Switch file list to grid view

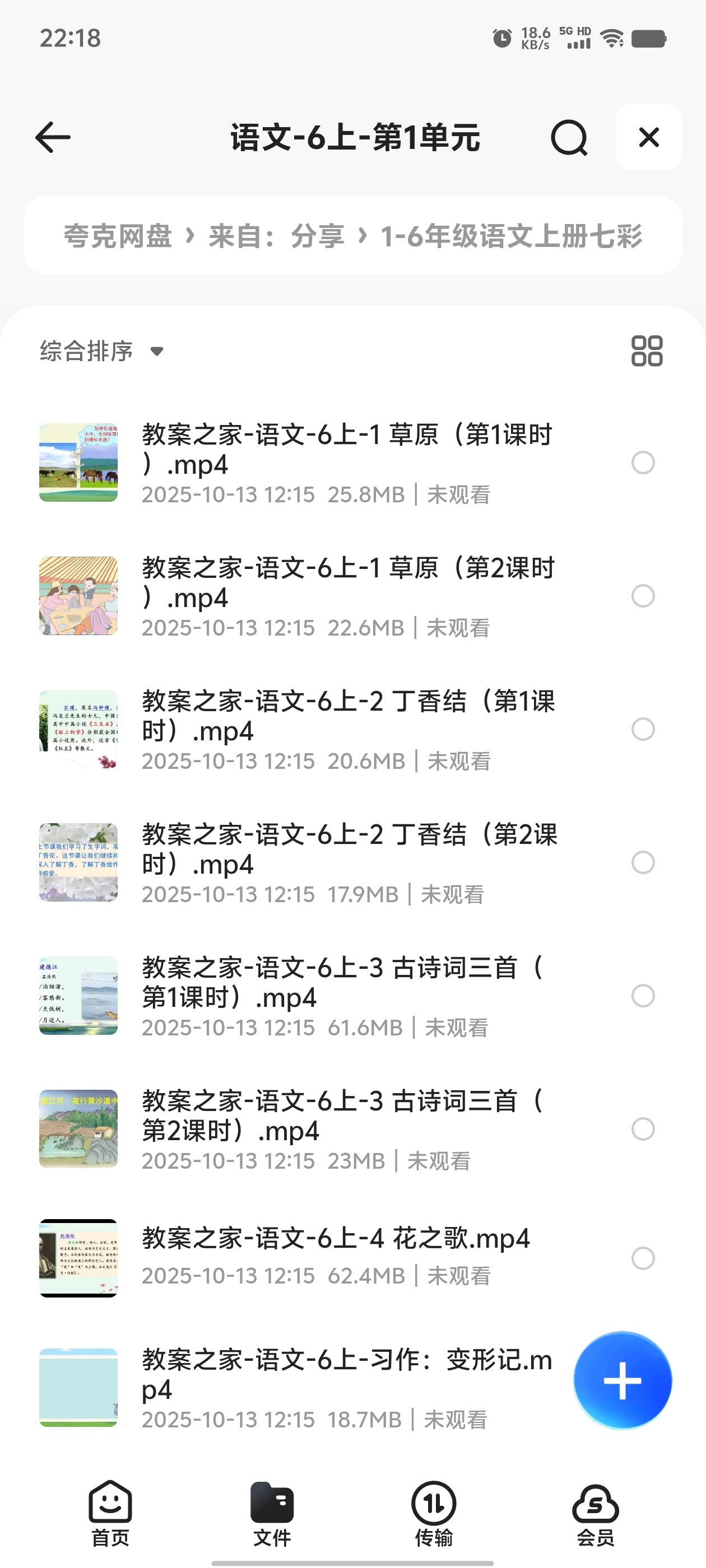coord(645,351)
